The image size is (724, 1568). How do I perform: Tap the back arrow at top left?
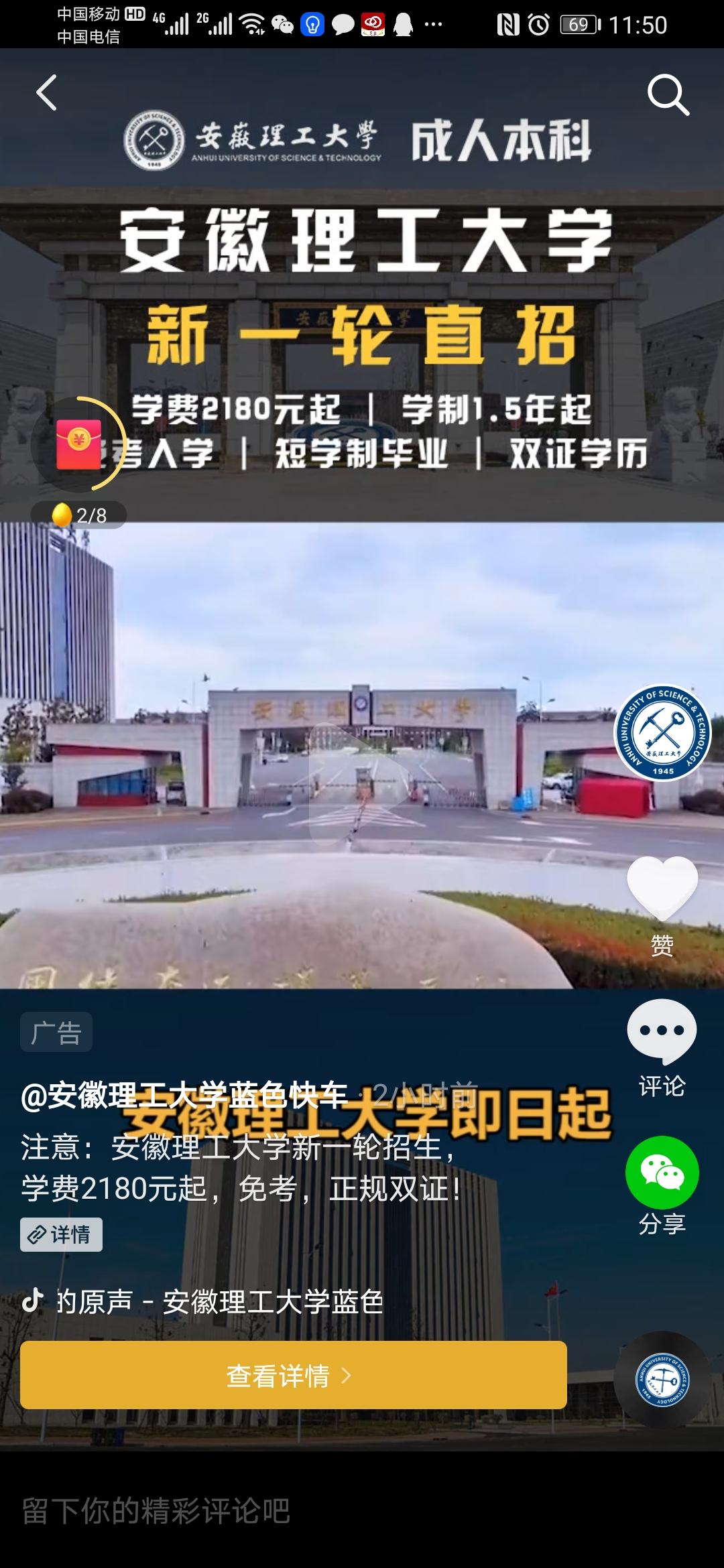click(x=47, y=92)
